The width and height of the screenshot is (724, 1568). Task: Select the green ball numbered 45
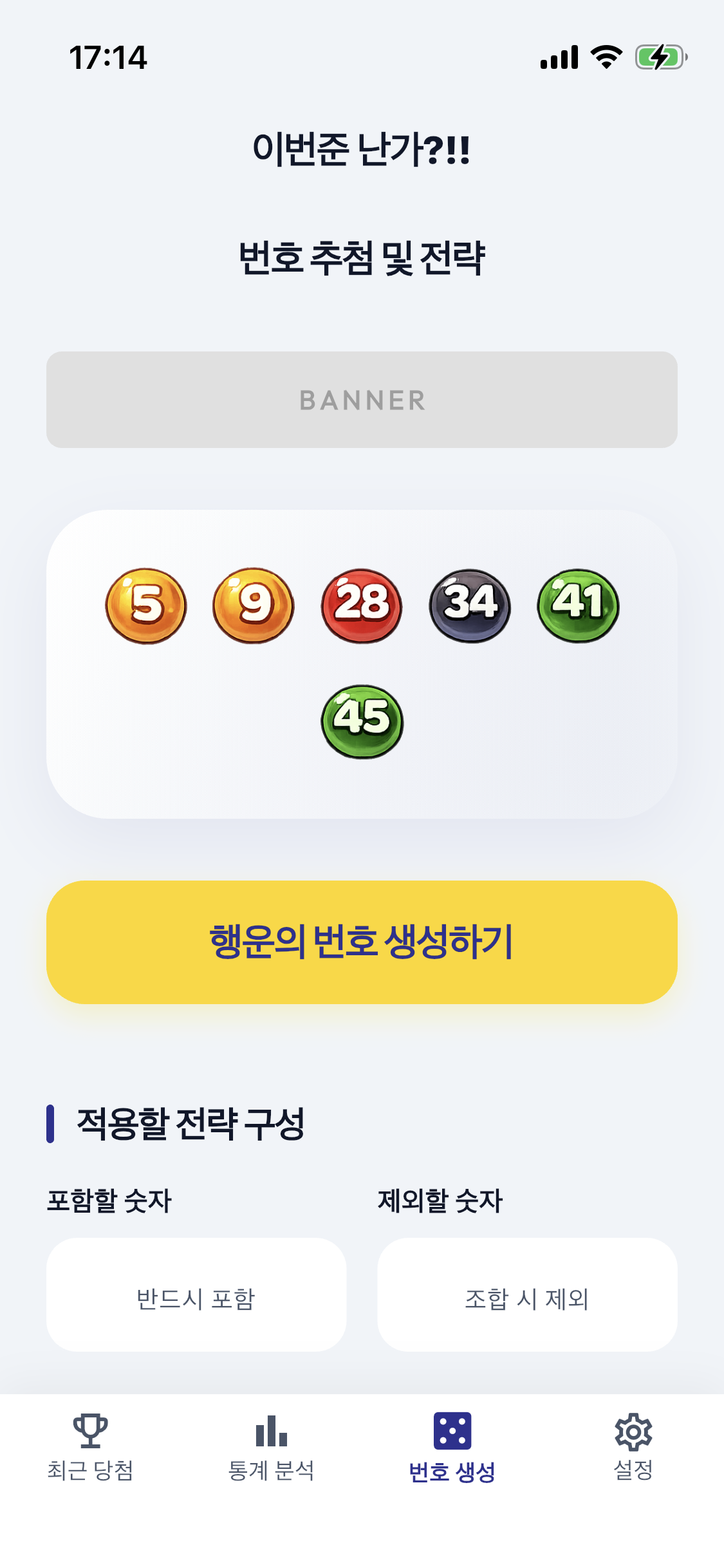[362, 721]
